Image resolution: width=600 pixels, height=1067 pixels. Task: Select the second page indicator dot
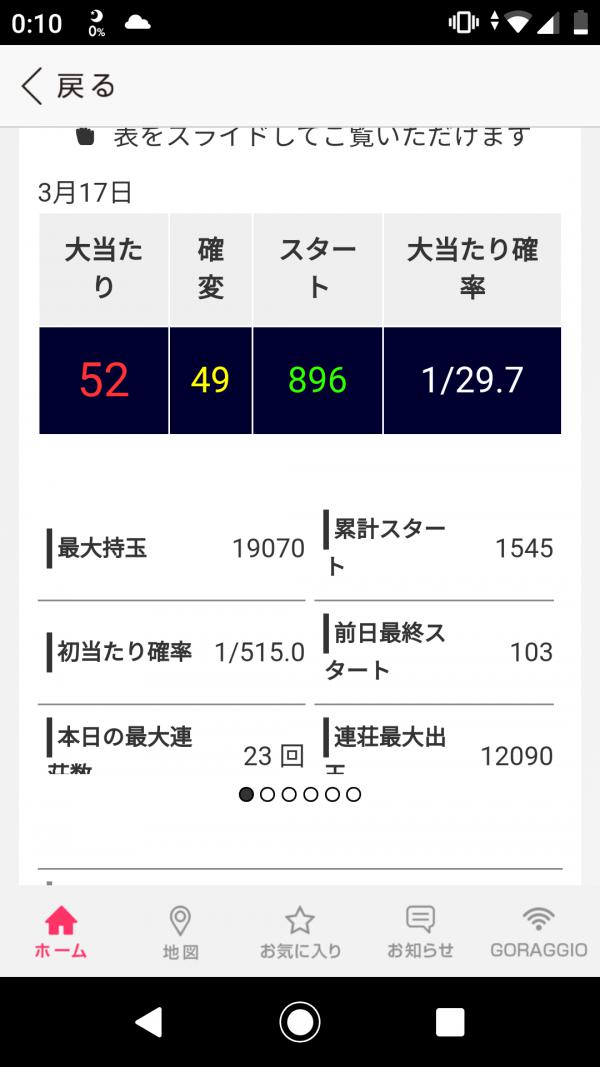tap(267, 795)
